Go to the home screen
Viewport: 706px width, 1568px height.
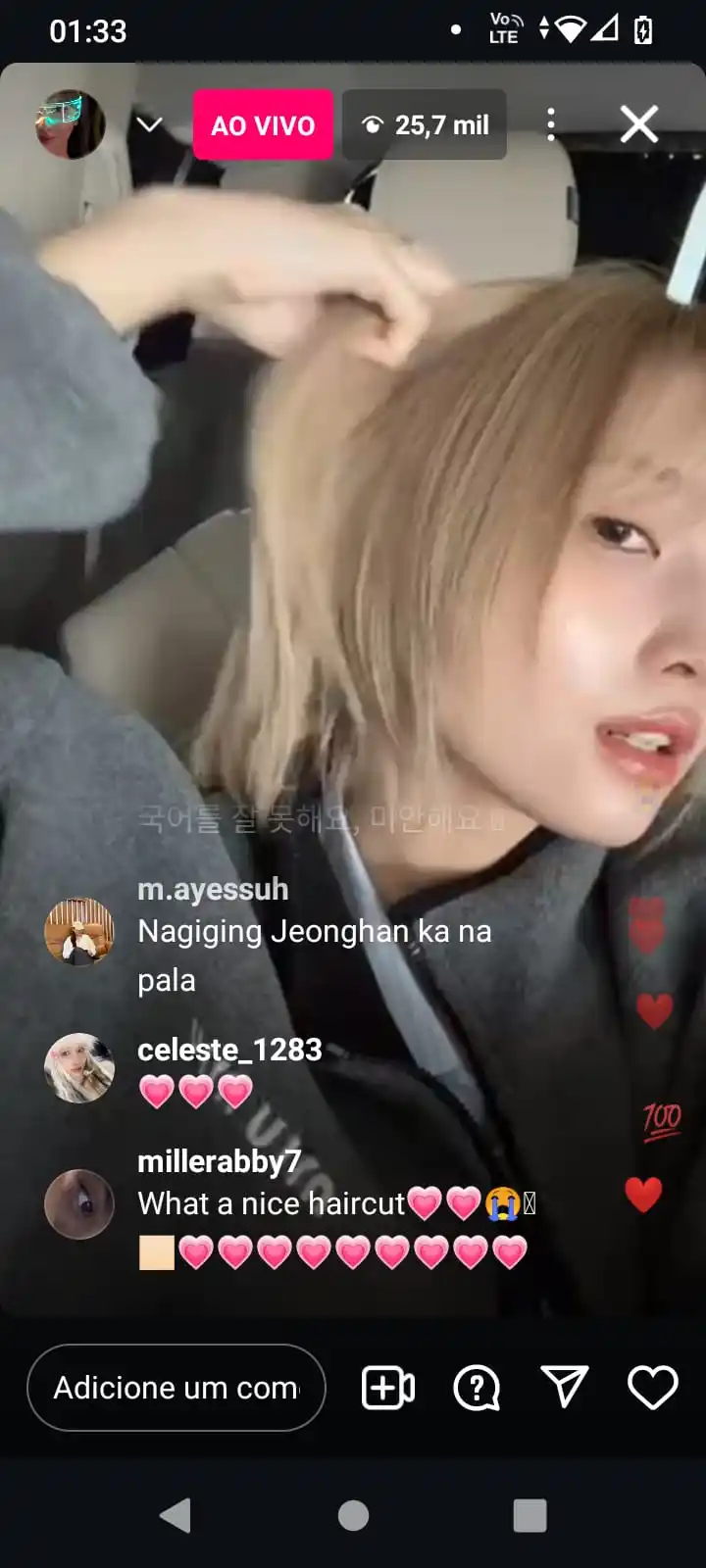click(x=353, y=1515)
